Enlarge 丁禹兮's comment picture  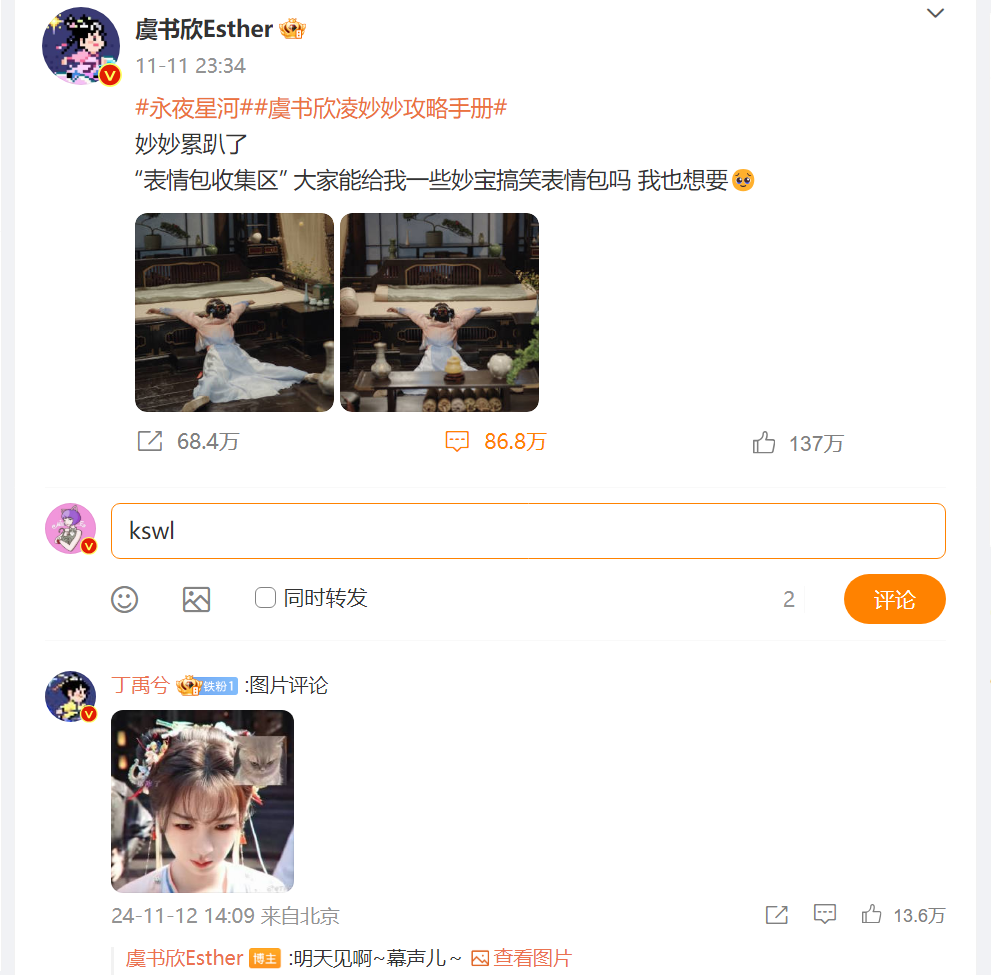(202, 800)
